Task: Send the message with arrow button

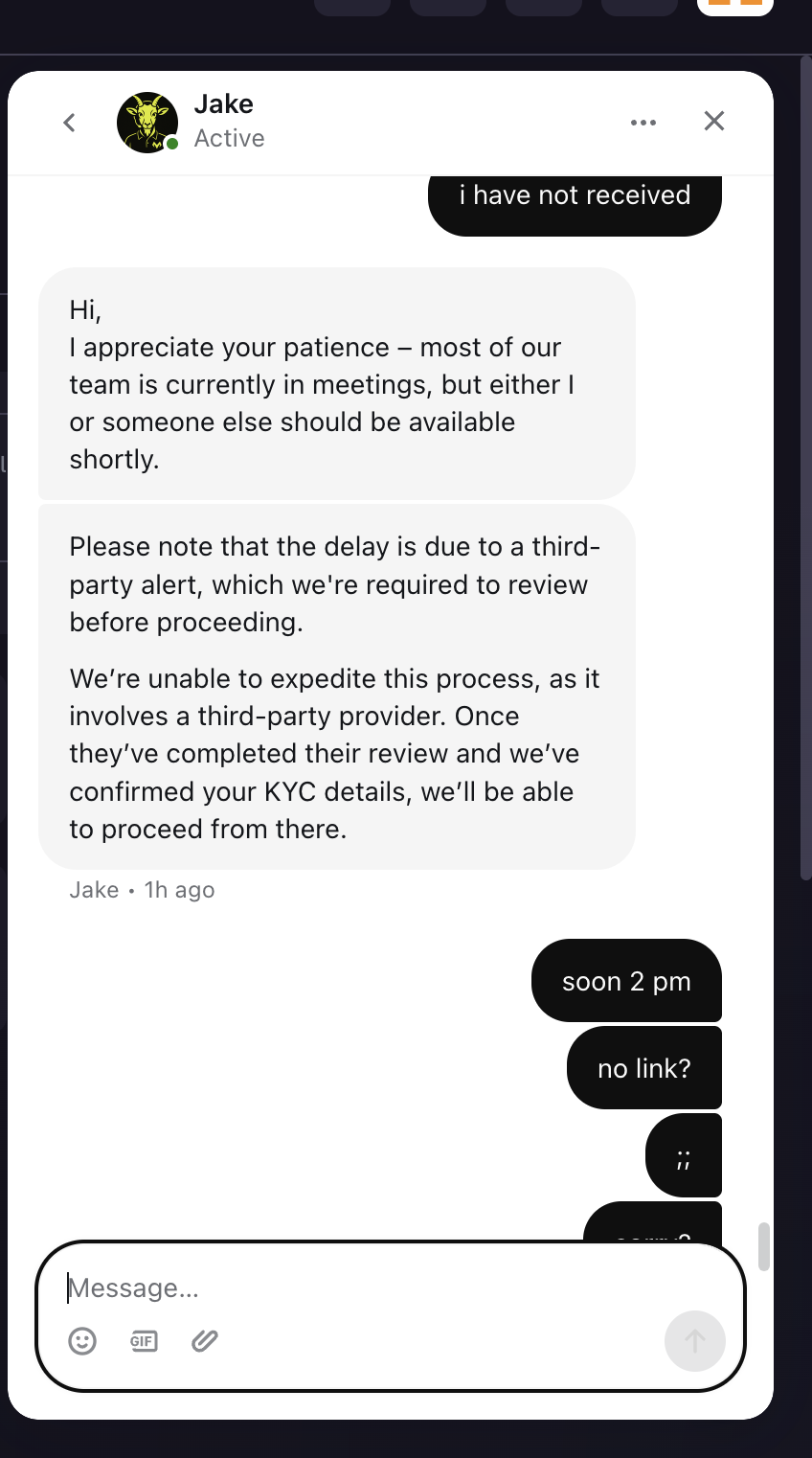Action: point(694,1340)
